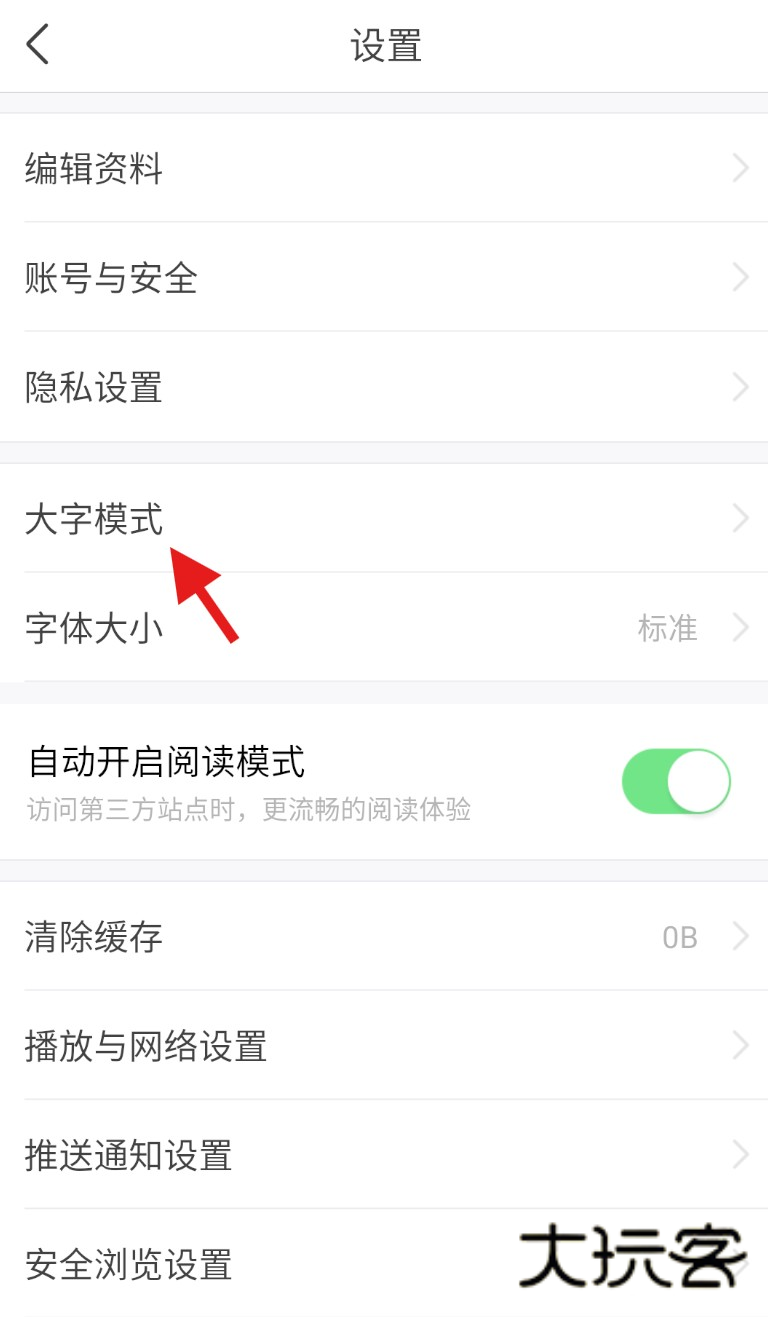This screenshot has width=768, height=1317.
Task: Open 隐私设置 row
Action: click(384, 387)
